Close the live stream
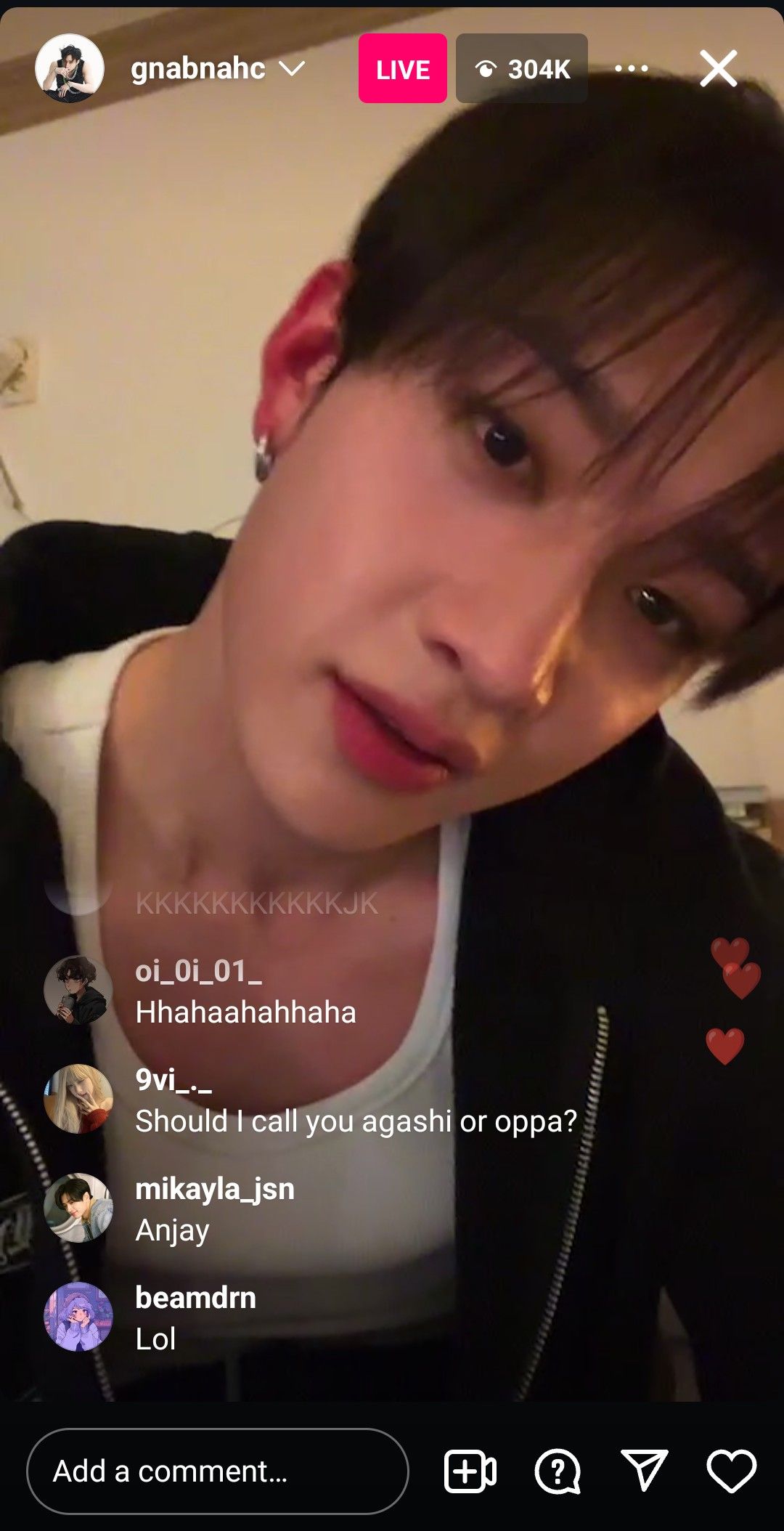The image size is (784, 1531). pos(718,69)
